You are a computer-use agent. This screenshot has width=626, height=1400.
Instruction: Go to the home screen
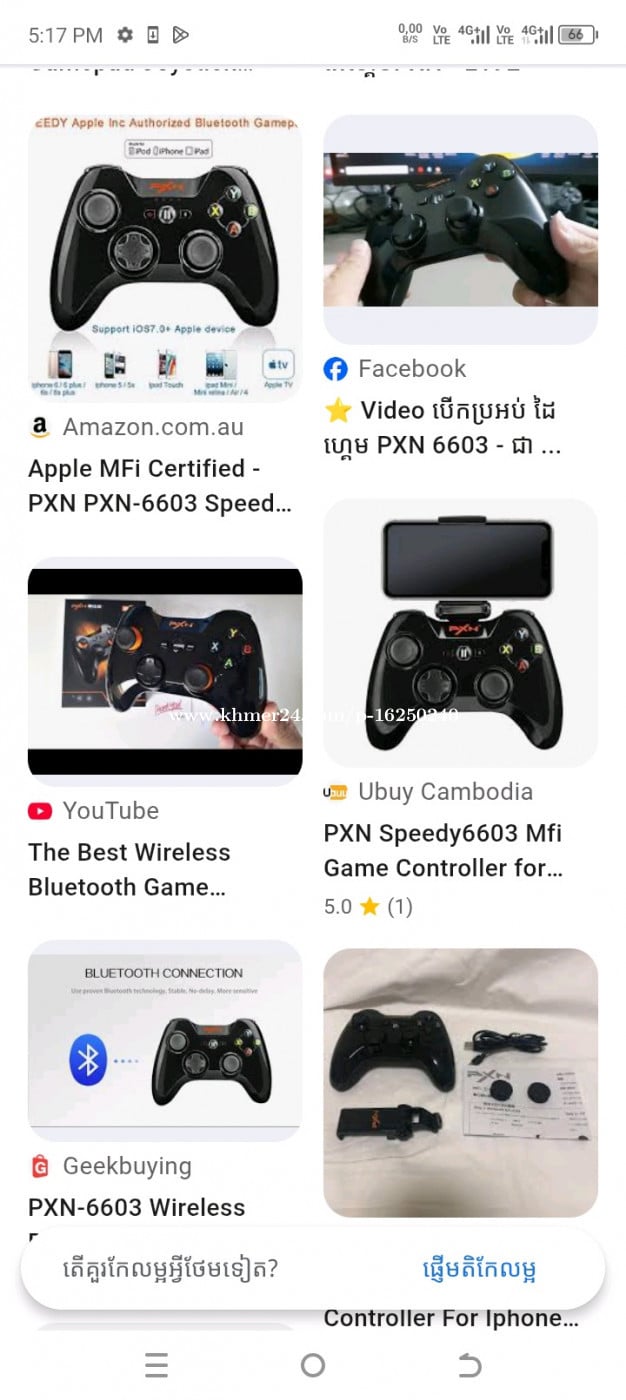point(313,1365)
